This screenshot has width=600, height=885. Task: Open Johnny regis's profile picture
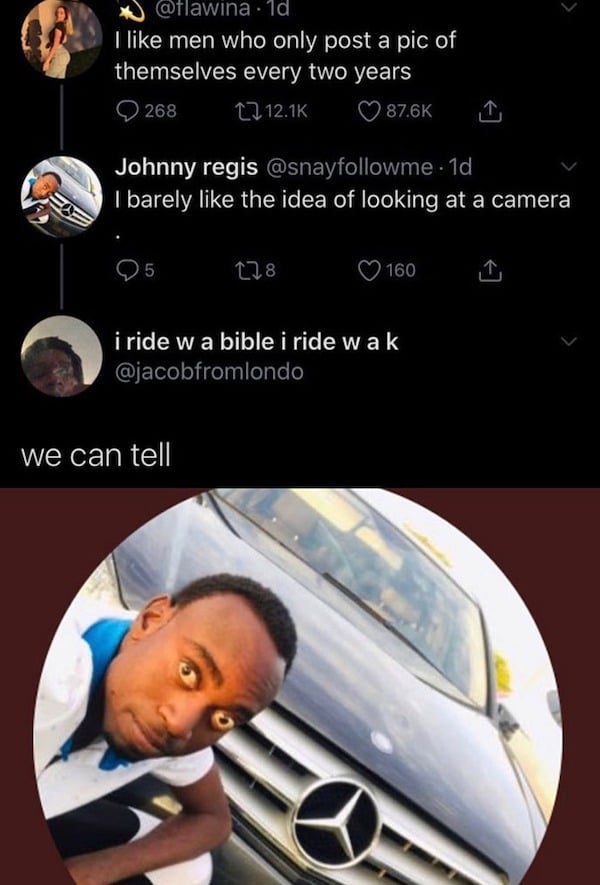(x=62, y=196)
